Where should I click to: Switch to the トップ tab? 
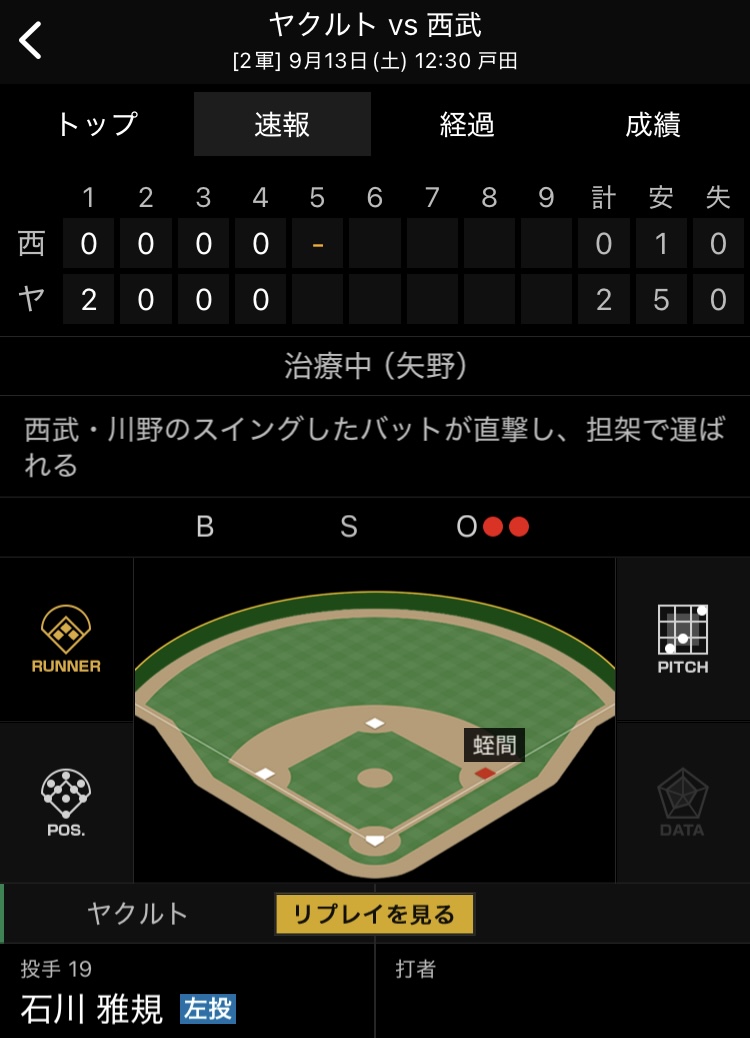96,124
